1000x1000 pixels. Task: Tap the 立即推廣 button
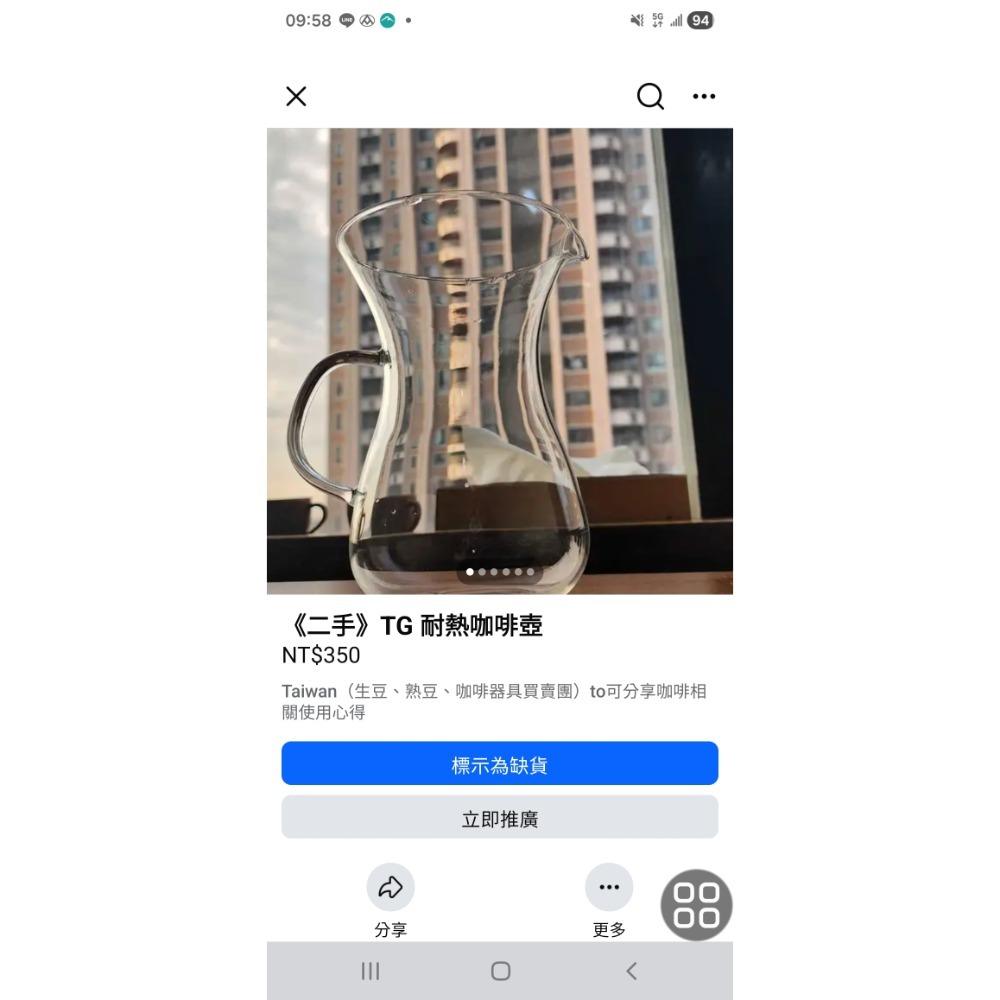[x=499, y=818]
